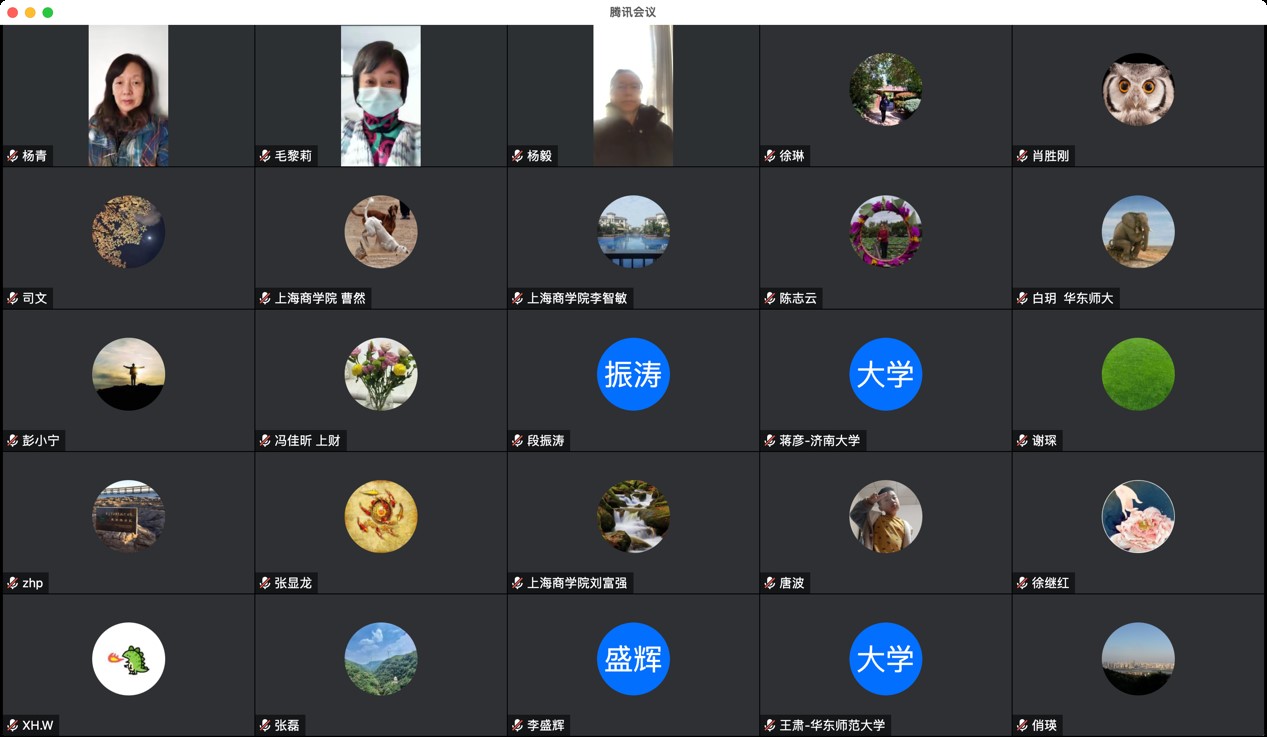Select 肖胜刚's owl avatar tile
This screenshot has height=737, width=1267.
[x=1138, y=90]
